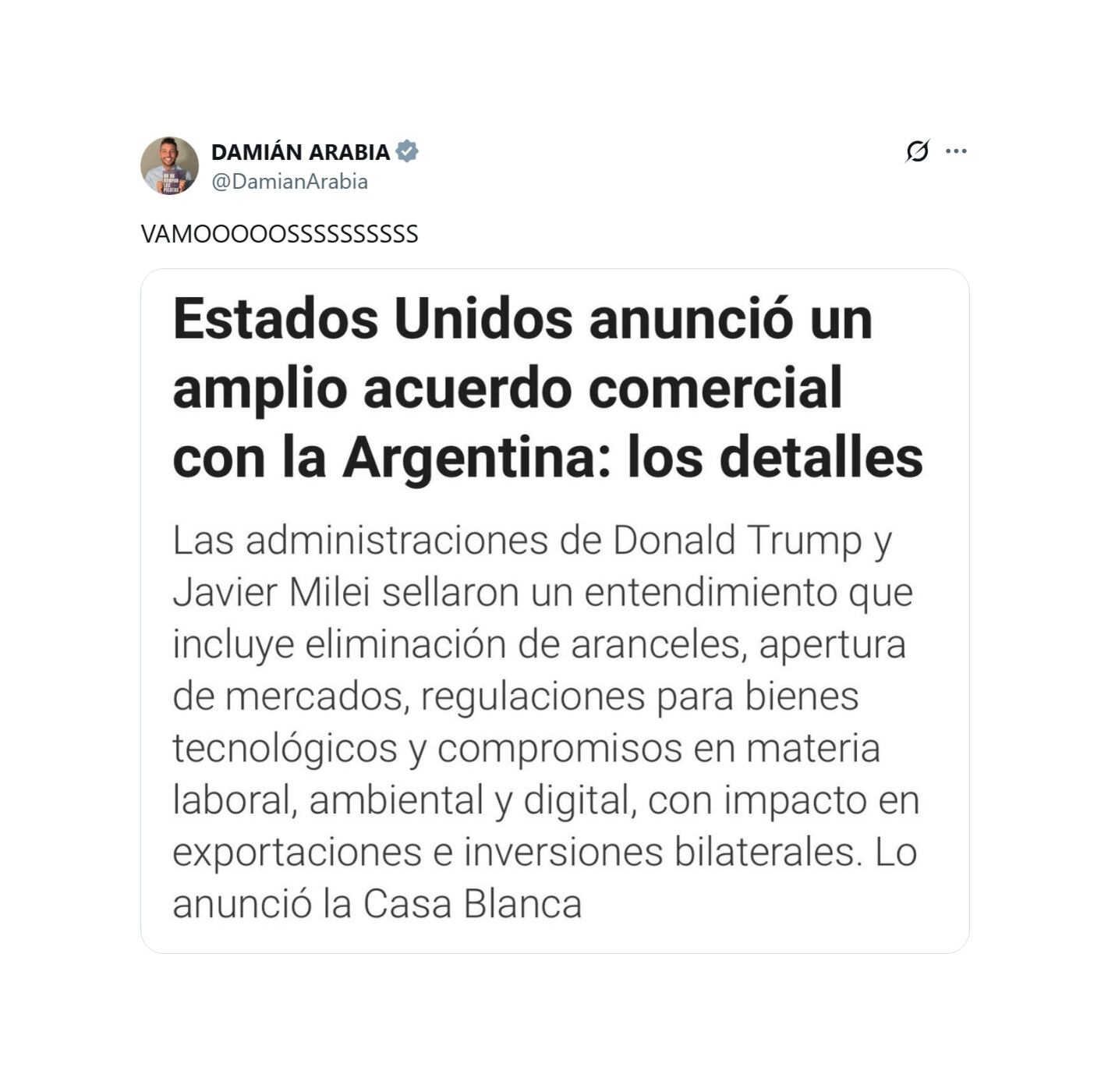
Task: Open the overflow menu on the tweet
Action: [x=955, y=151]
